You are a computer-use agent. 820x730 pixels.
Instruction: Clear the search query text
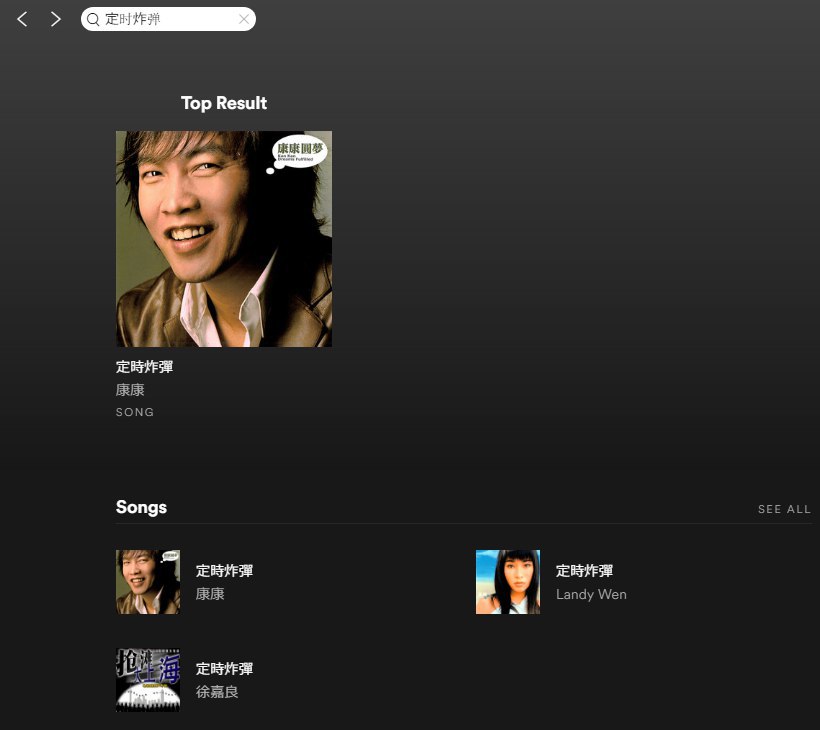(x=243, y=19)
